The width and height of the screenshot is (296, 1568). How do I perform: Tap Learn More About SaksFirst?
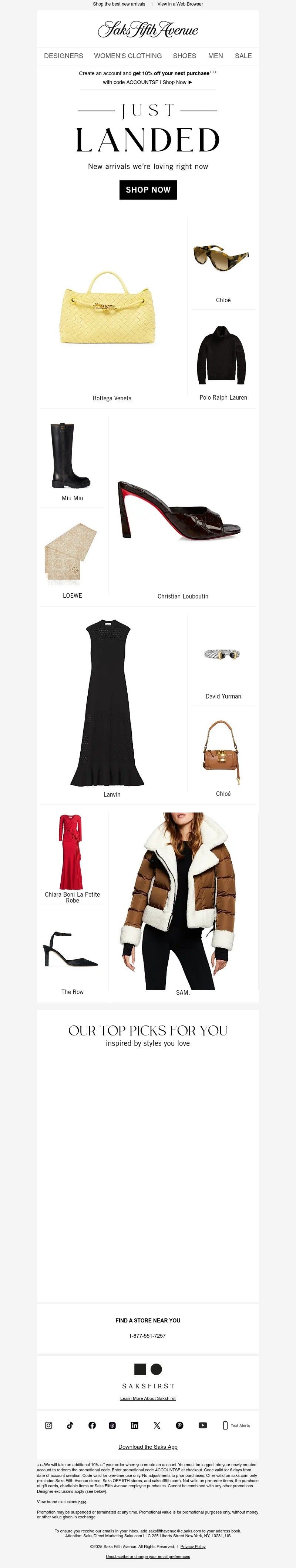coord(148,1398)
